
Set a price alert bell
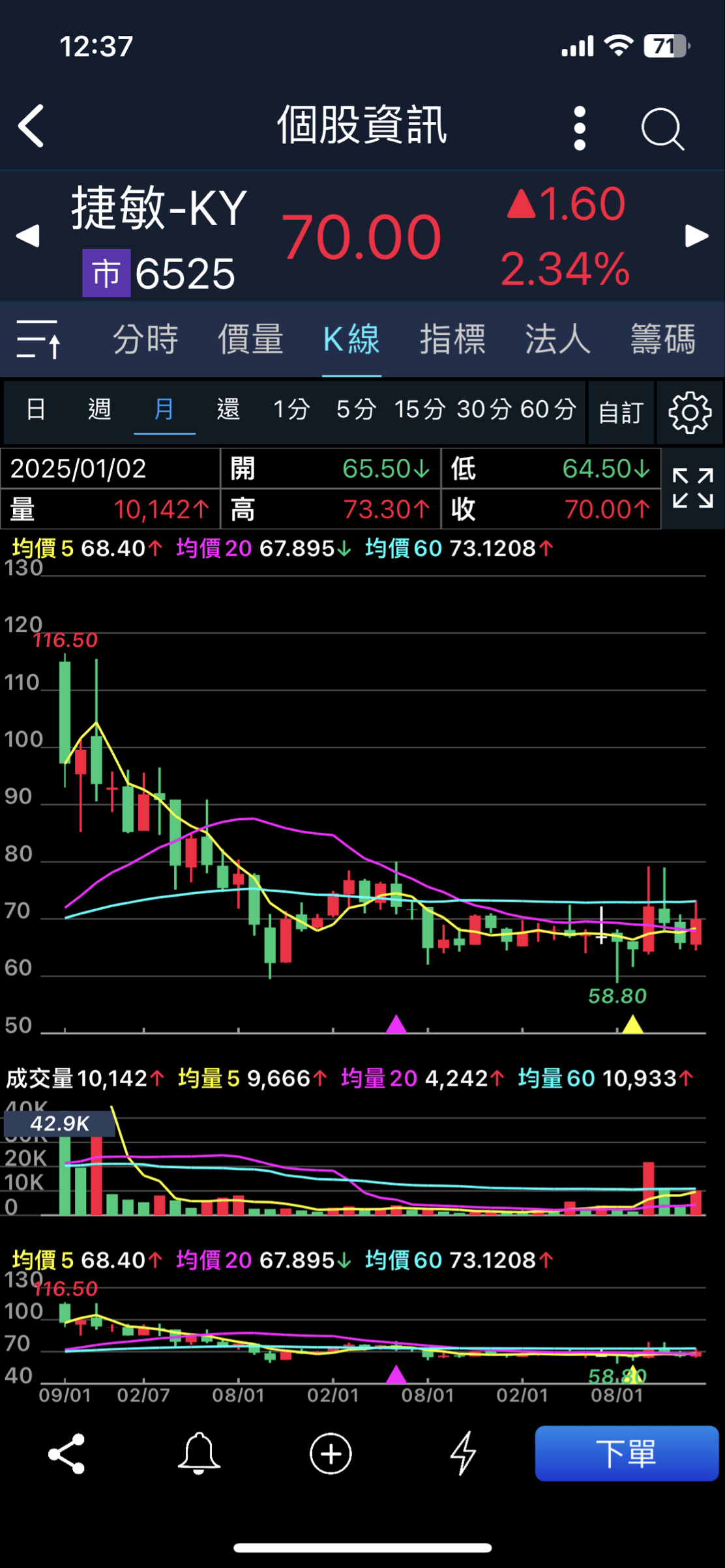click(199, 1453)
